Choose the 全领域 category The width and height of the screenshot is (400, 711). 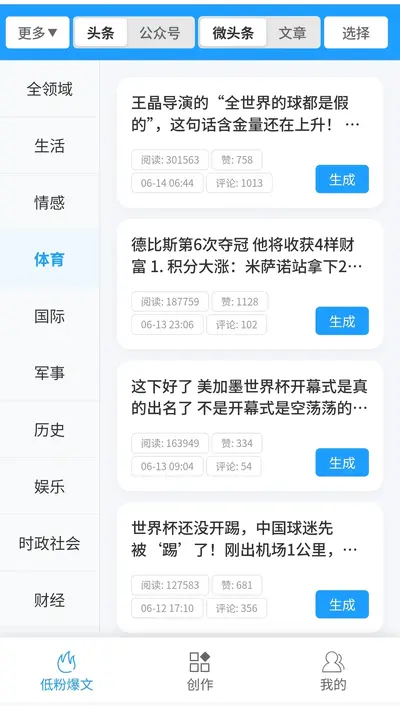pos(49,89)
